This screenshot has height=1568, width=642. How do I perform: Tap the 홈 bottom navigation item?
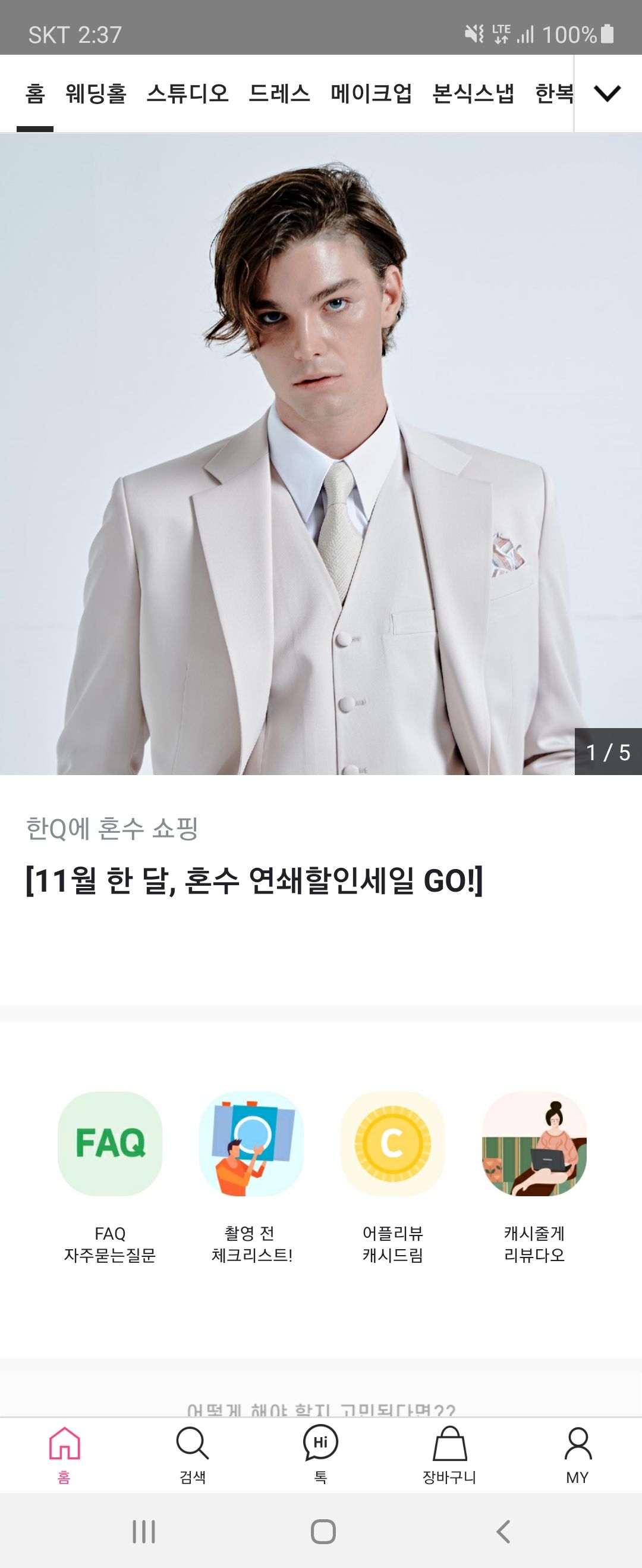coord(64,1455)
